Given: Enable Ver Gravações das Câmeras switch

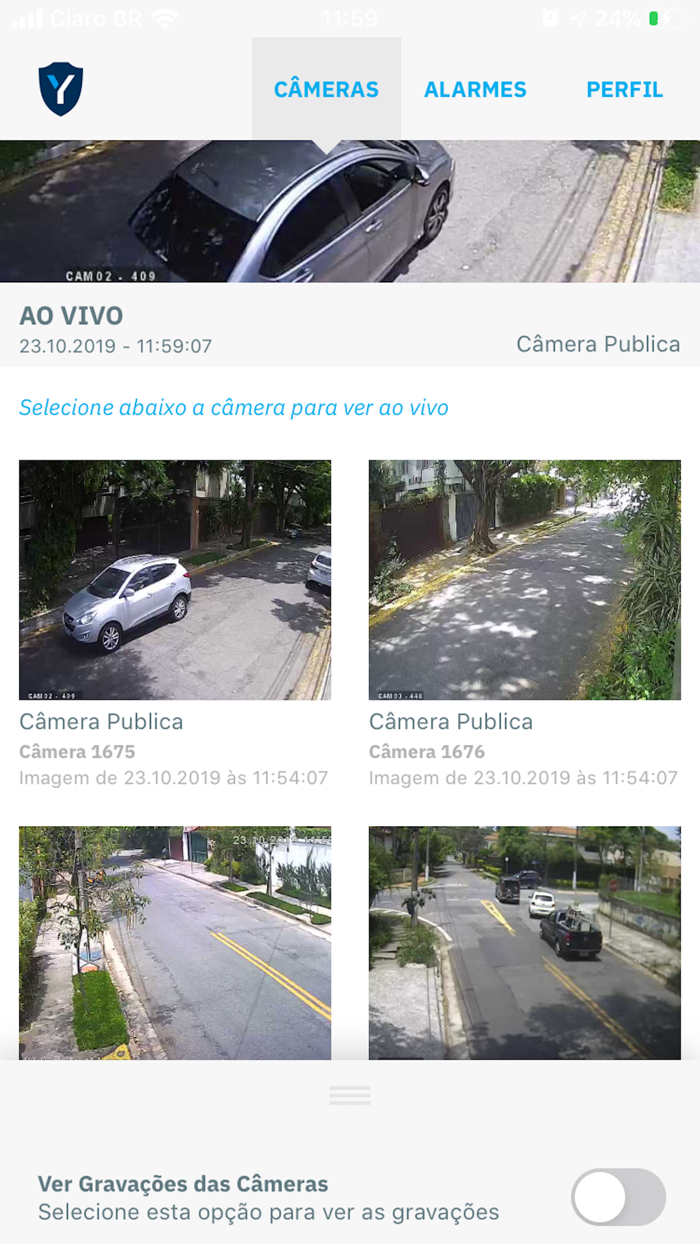Looking at the screenshot, I should point(618,1196).
